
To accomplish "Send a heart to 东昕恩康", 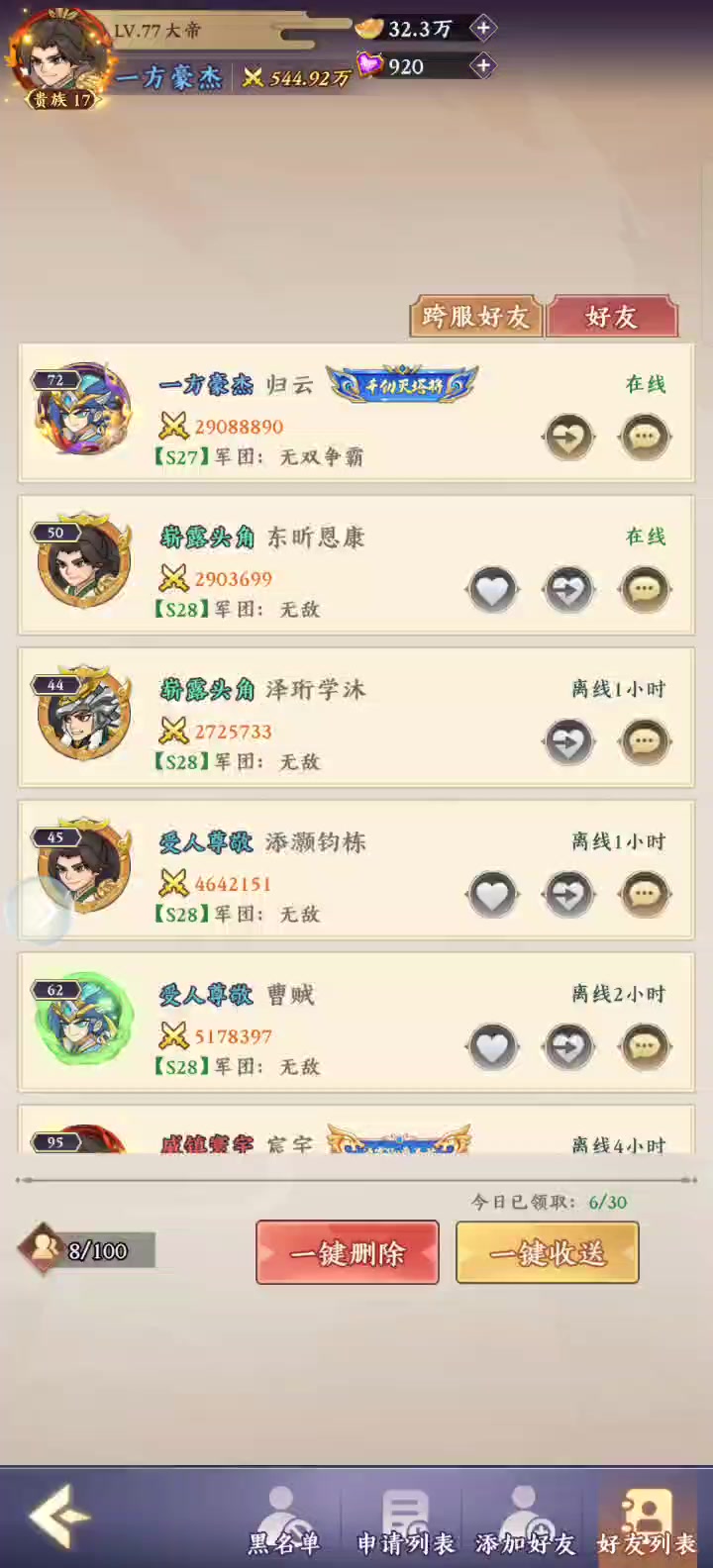I will click(492, 590).
